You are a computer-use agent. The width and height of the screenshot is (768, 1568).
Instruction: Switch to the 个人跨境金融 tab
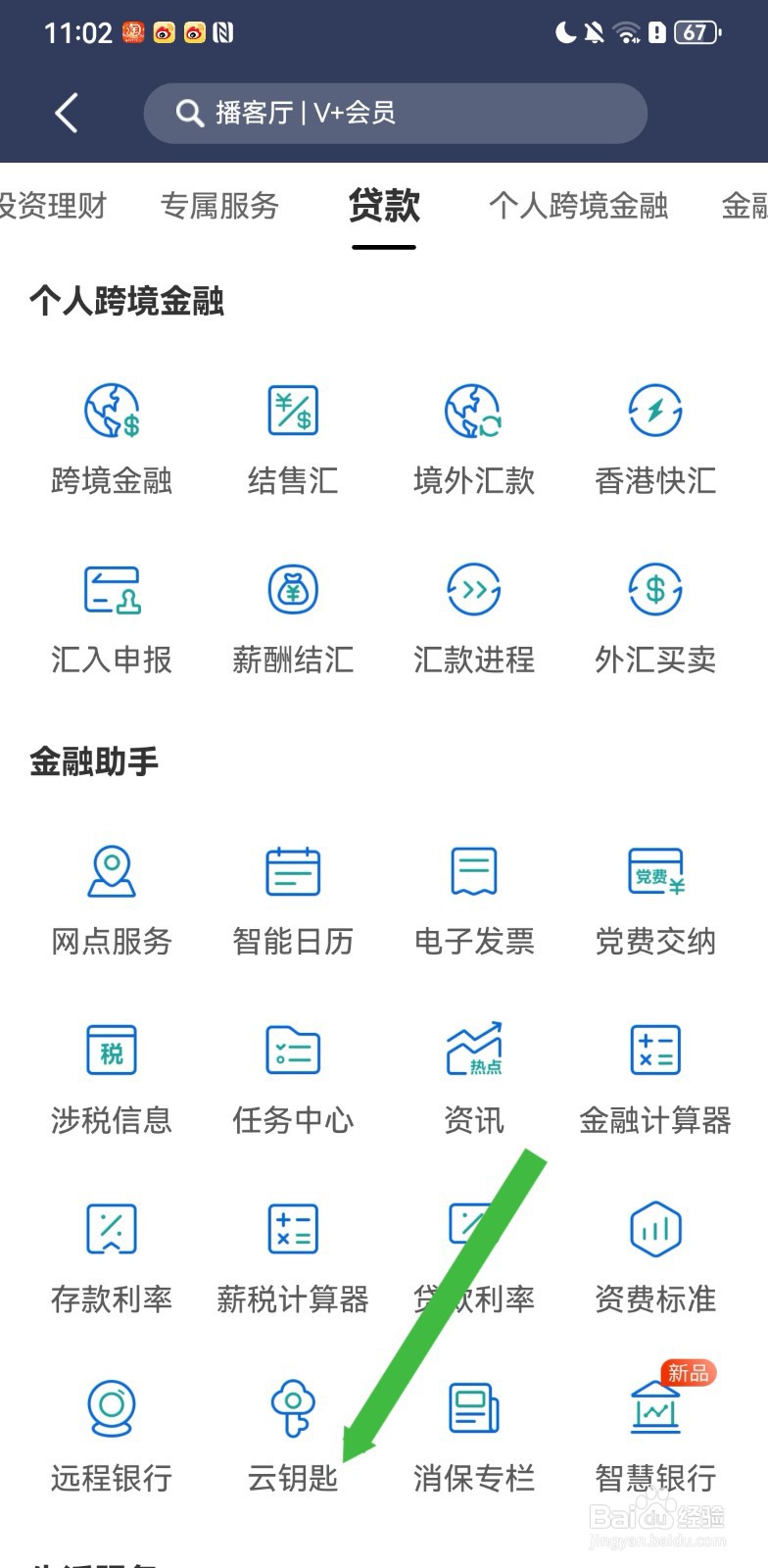click(578, 206)
